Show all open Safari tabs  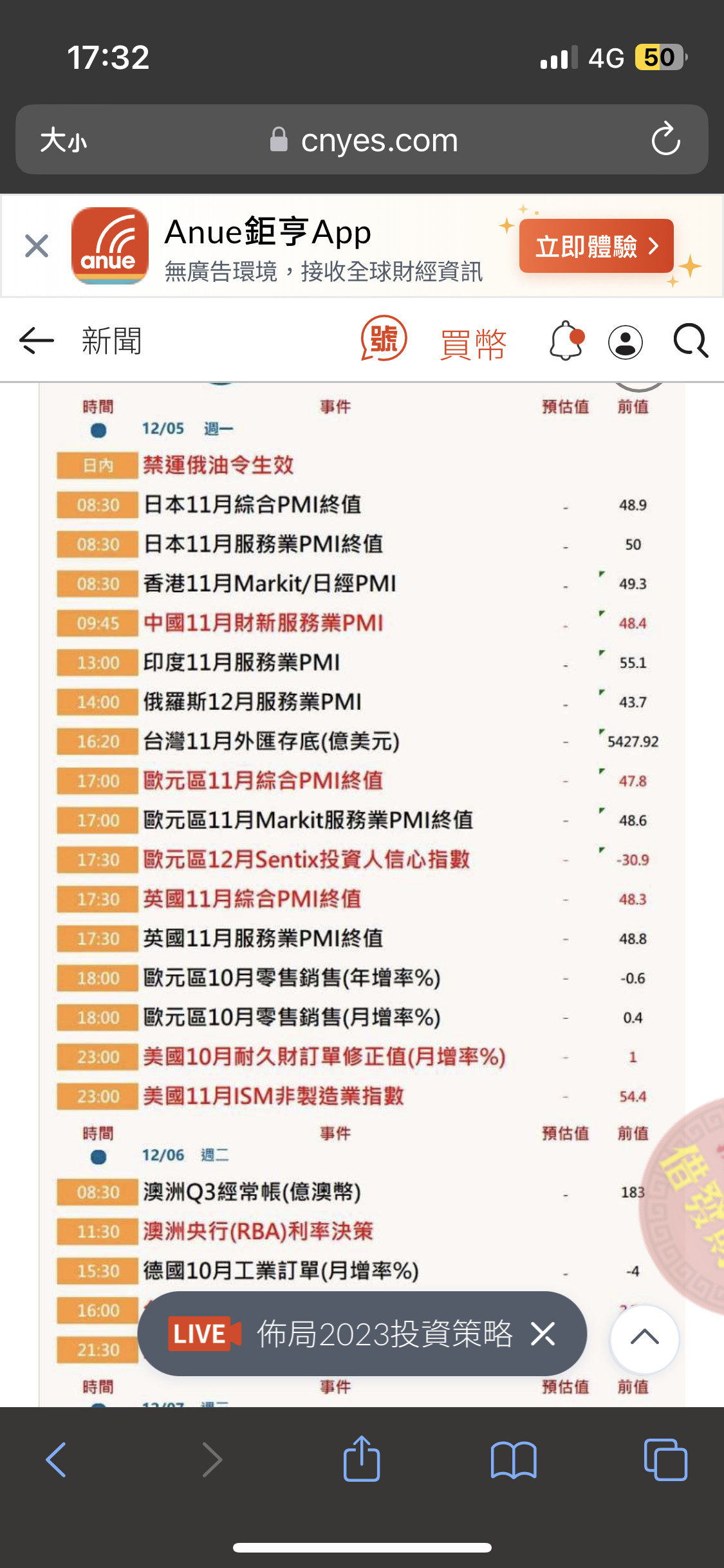pyautogui.click(x=665, y=1459)
